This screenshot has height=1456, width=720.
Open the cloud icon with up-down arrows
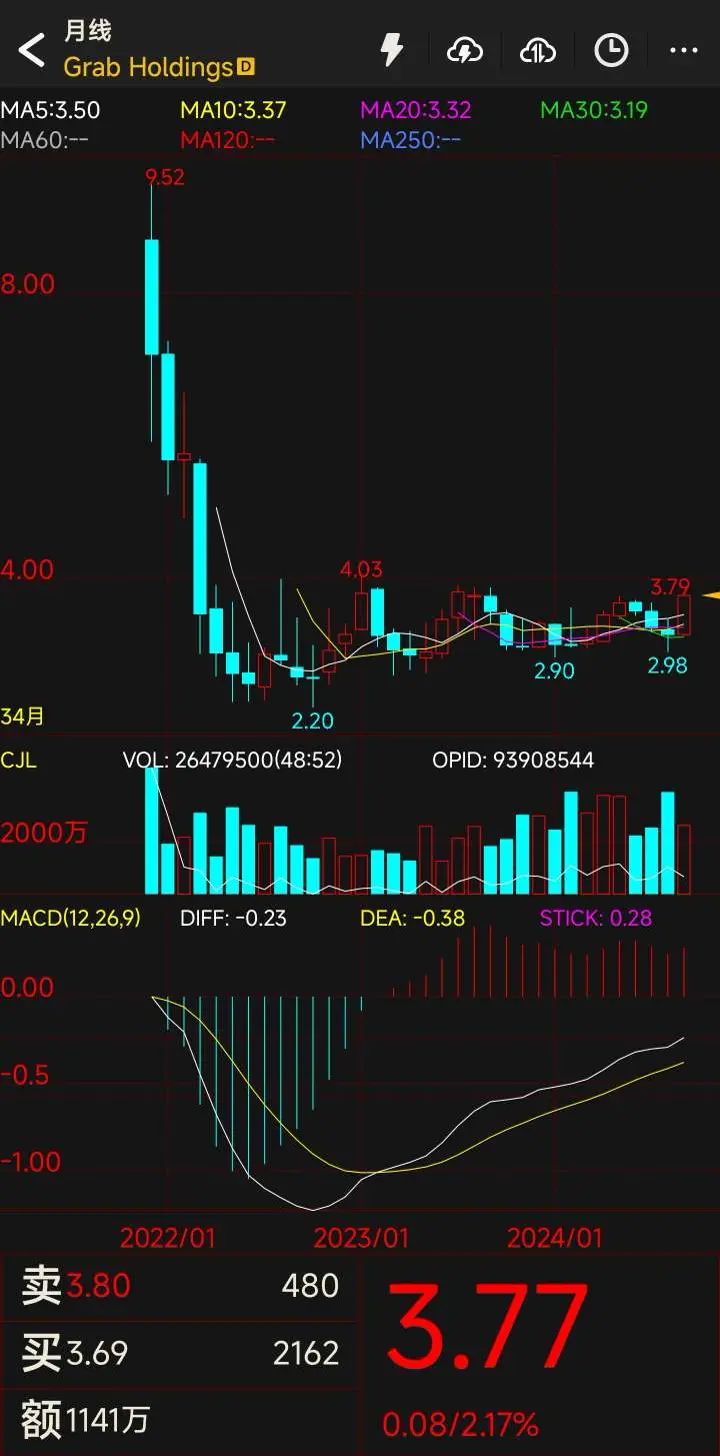[538, 50]
